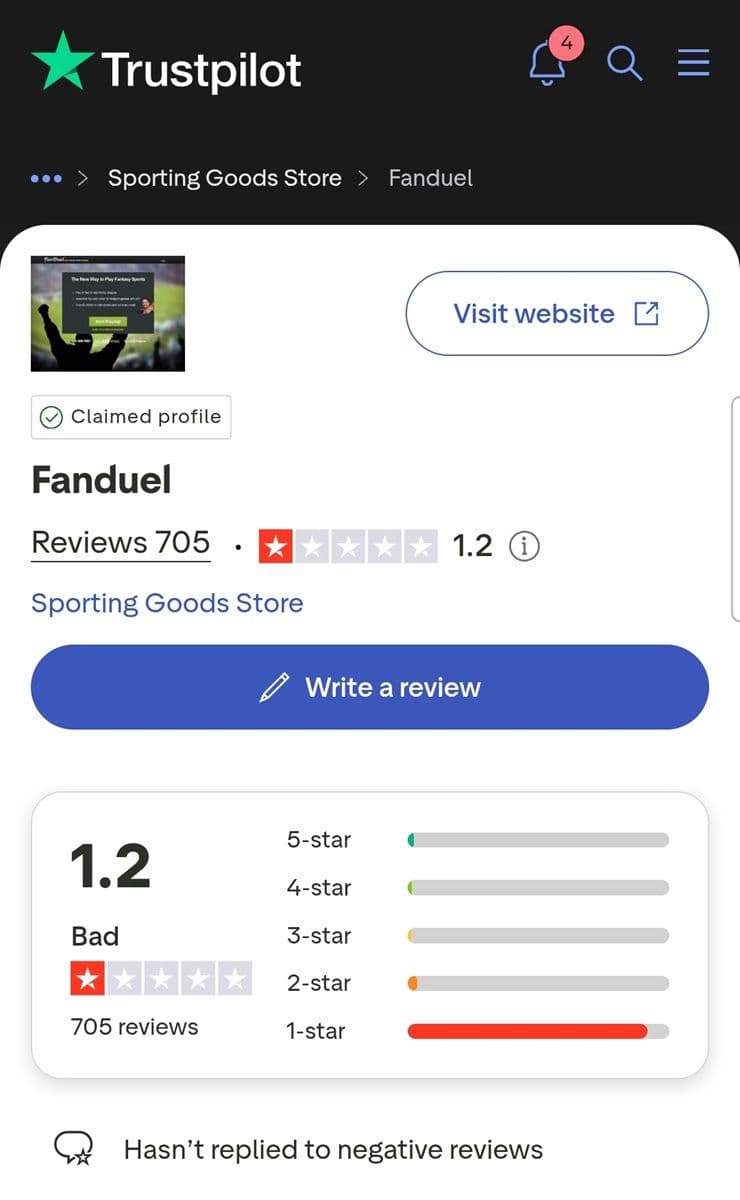
Task: Filter reviews by the 1-star bar
Action: (537, 1030)
